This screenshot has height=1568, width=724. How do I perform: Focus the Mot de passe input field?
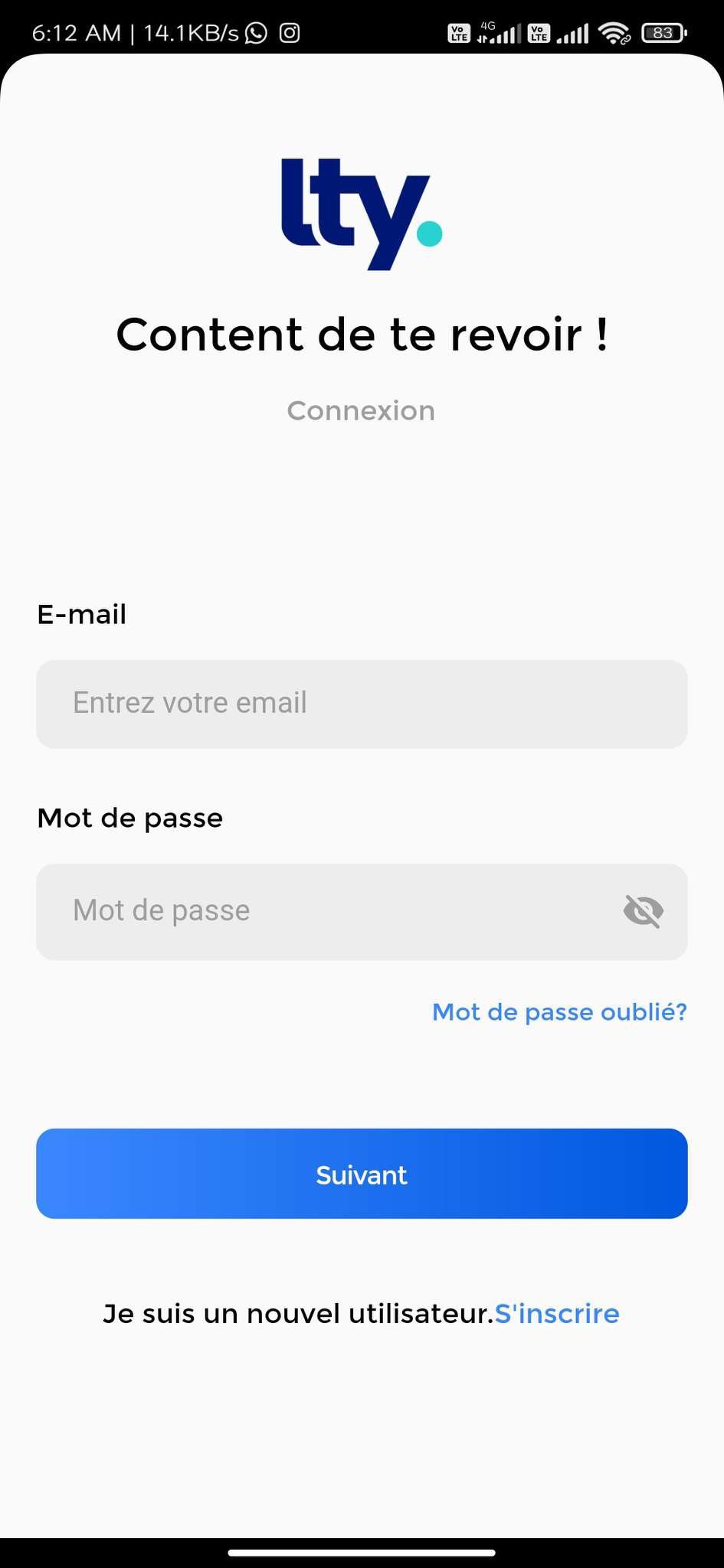click(306, 911)
